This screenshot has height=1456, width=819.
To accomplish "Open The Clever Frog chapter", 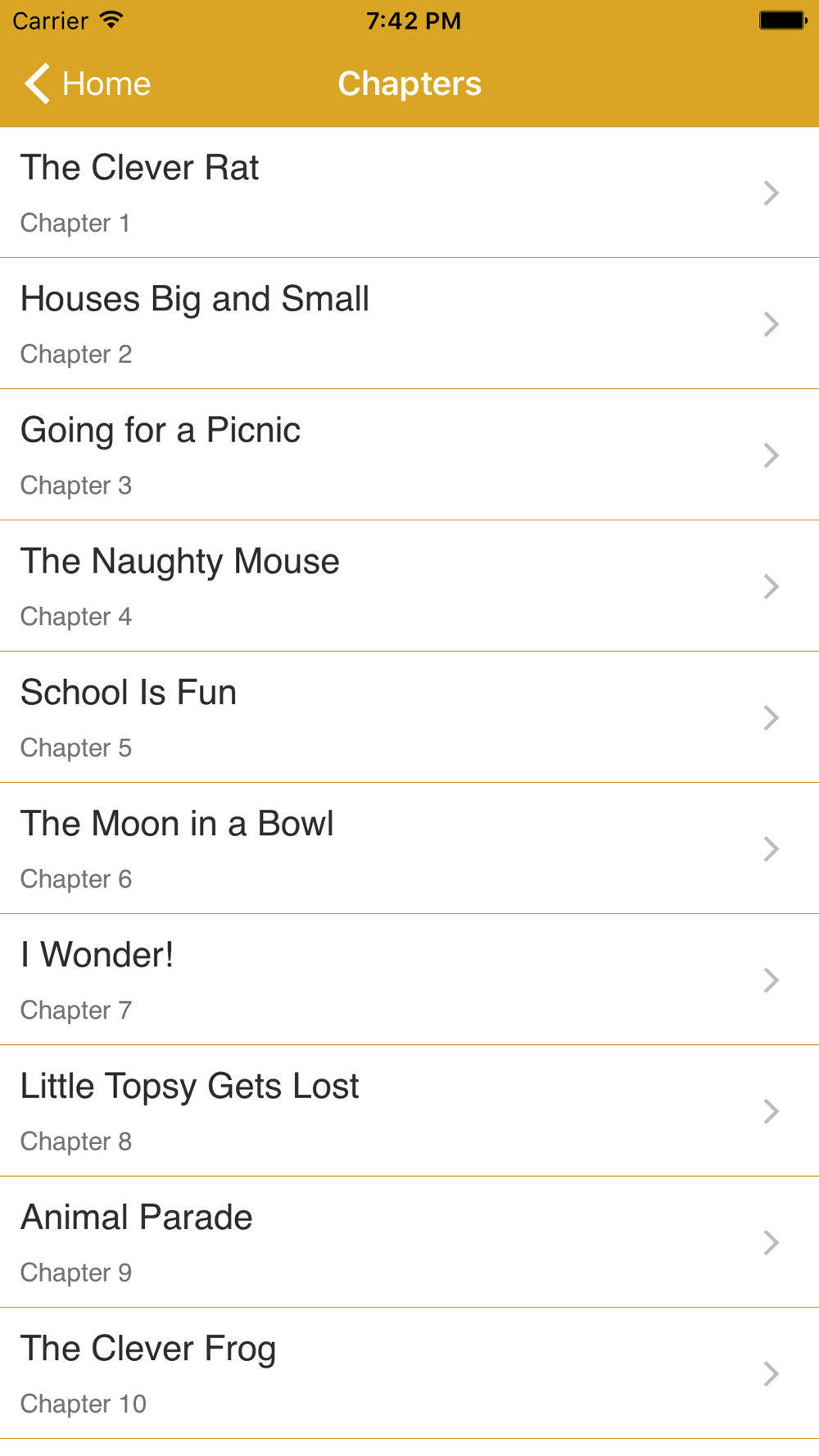I will 409,1373.
